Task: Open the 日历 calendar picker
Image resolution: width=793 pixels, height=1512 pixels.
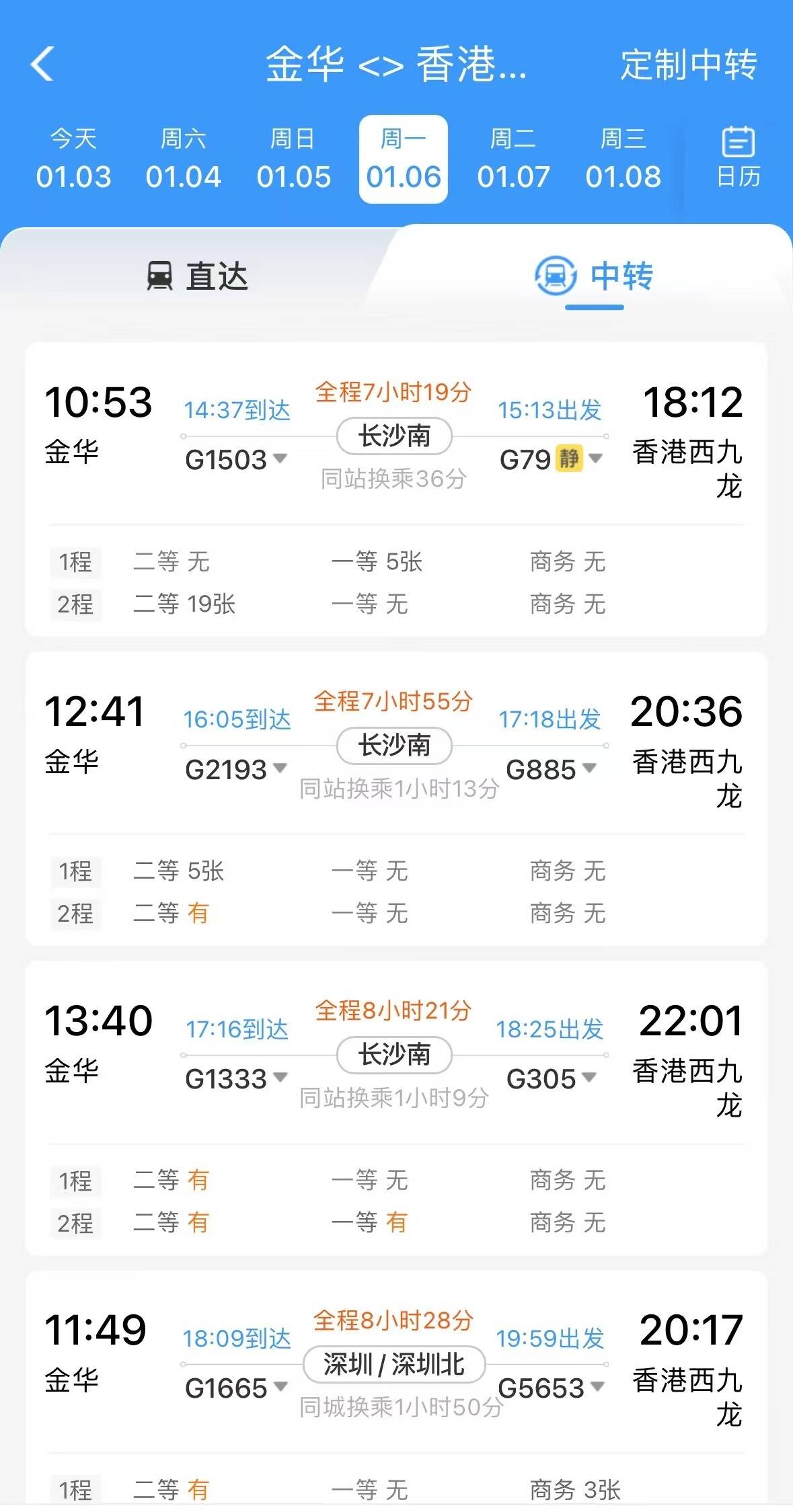Action: (738, 159)
